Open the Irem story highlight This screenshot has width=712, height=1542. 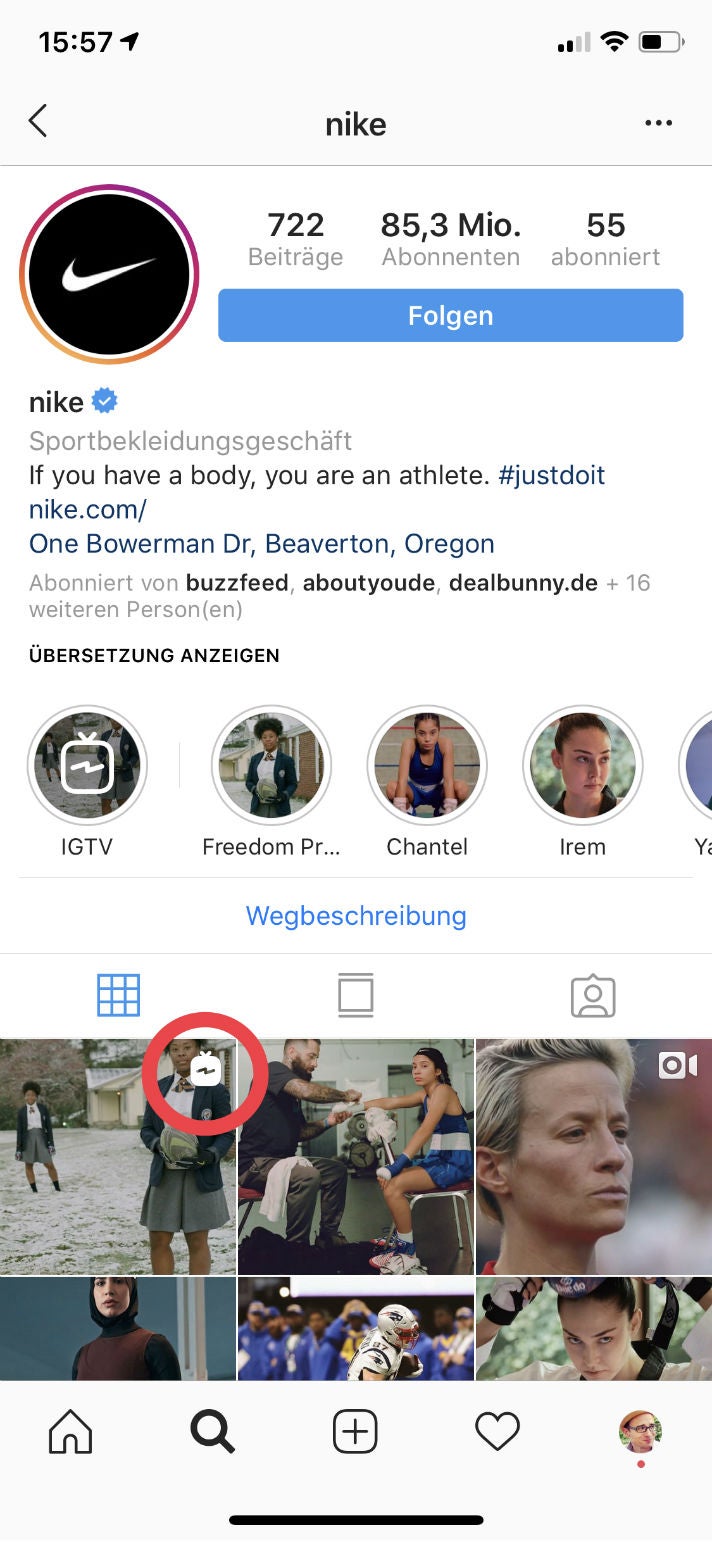[582, 767]
